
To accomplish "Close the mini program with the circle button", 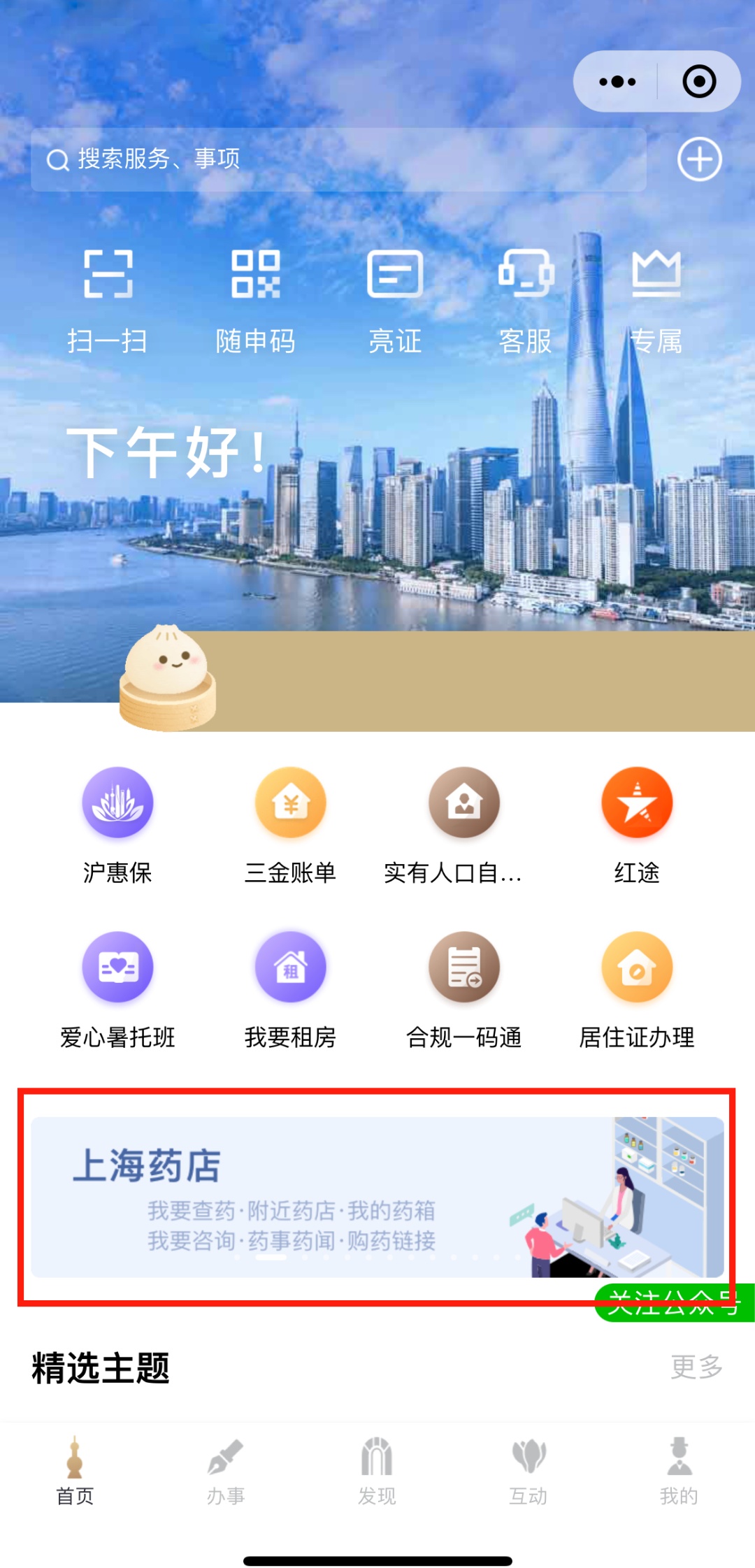I will tap(699, 82).
